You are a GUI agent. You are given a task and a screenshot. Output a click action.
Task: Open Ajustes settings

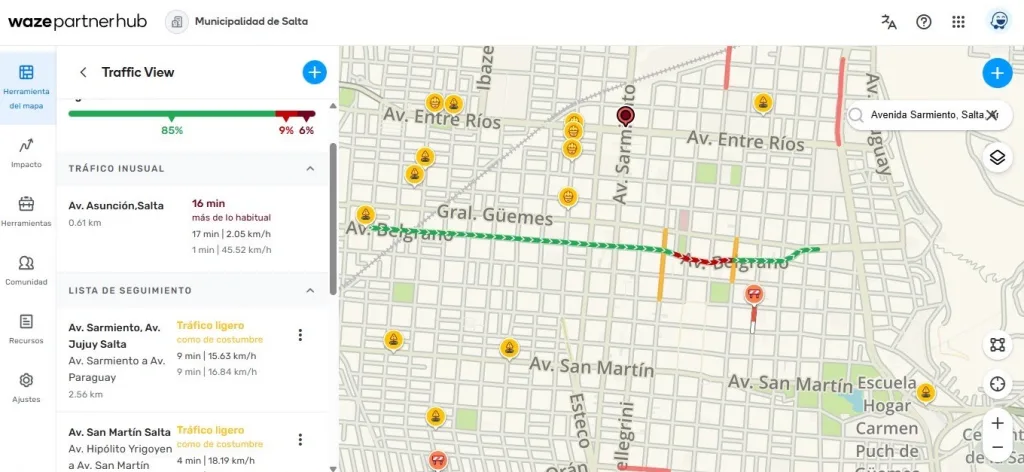click(x=26, y=387)
